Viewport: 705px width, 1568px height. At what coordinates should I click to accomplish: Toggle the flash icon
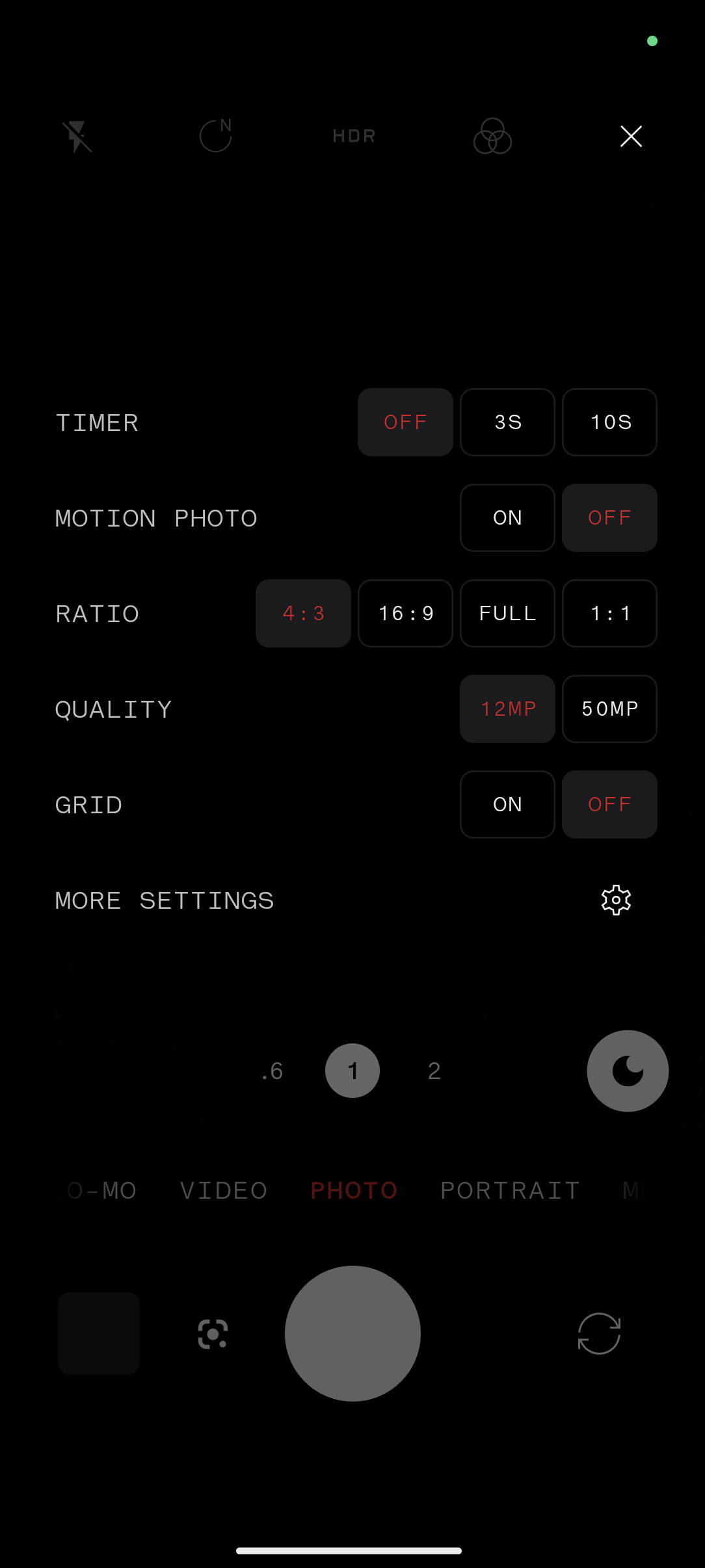point(78,137)
